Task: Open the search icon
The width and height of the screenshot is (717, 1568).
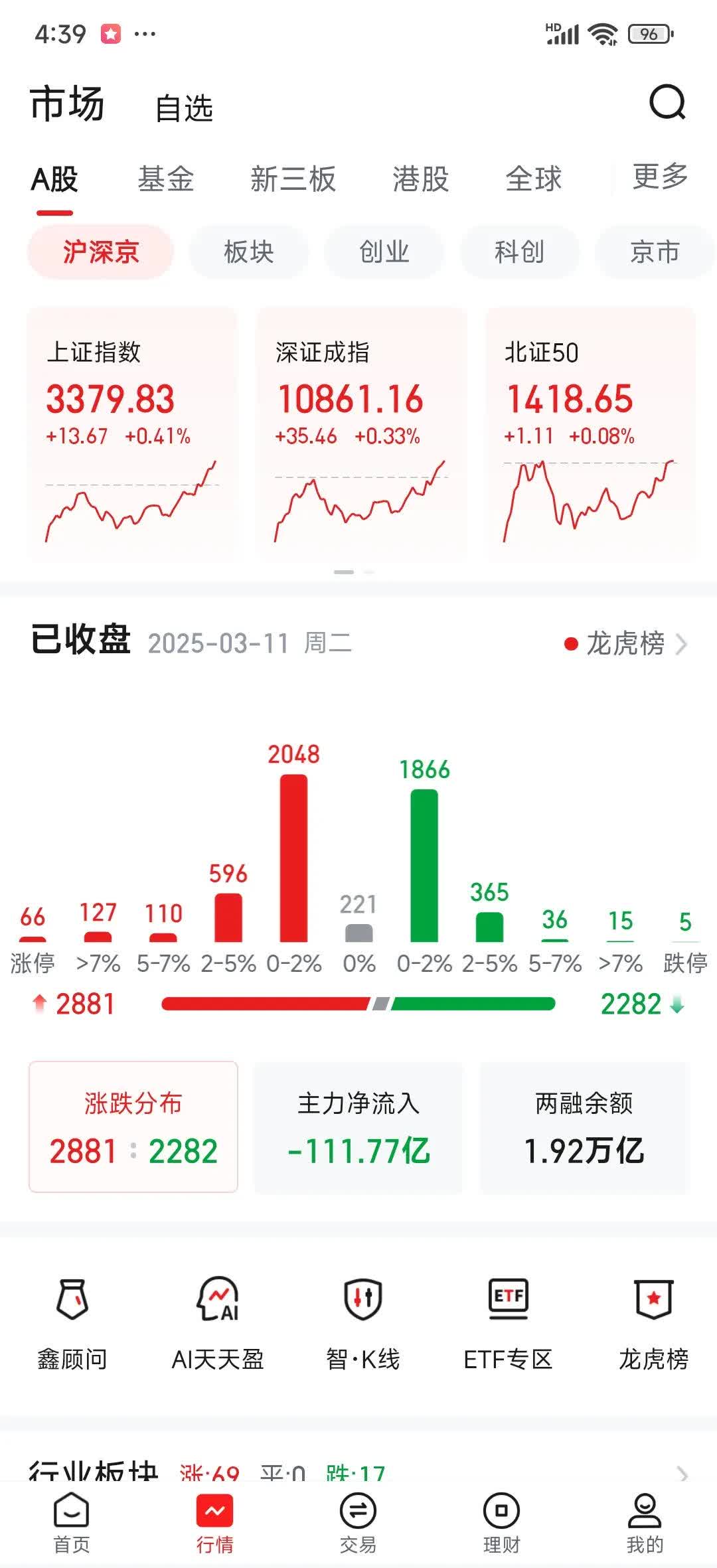Action: coord(667,102)
